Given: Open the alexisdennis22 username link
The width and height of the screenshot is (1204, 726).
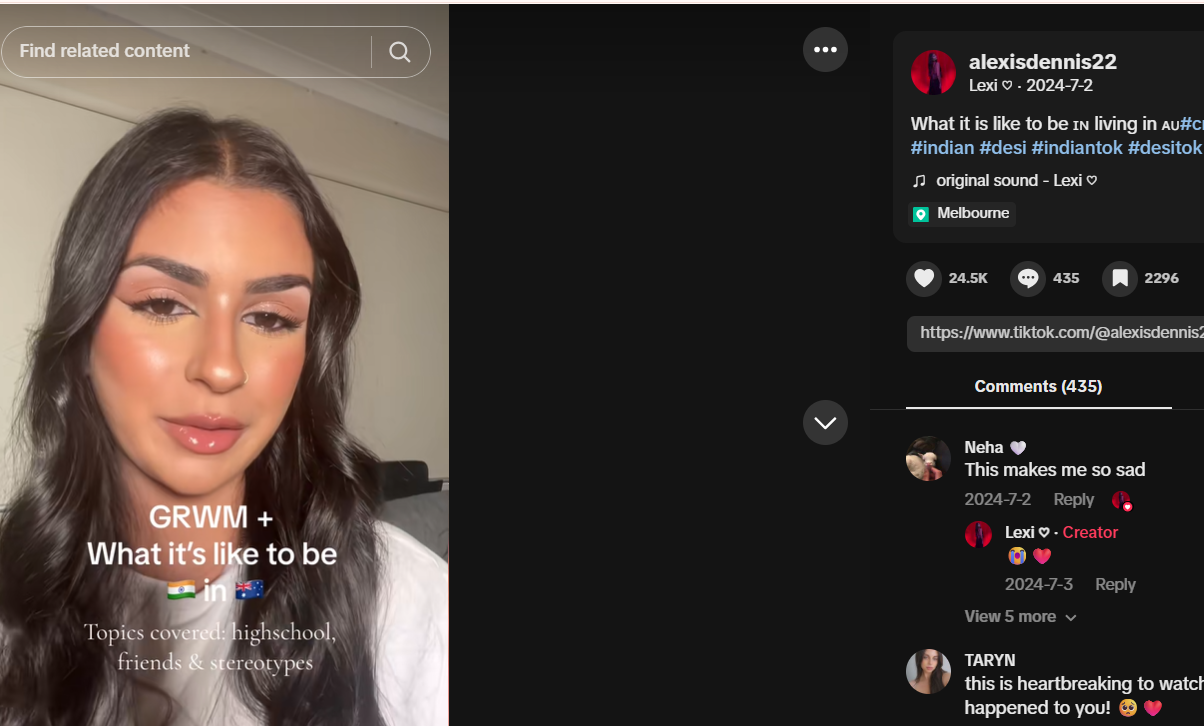Looking at the screenshot, I should point(1042,62).
